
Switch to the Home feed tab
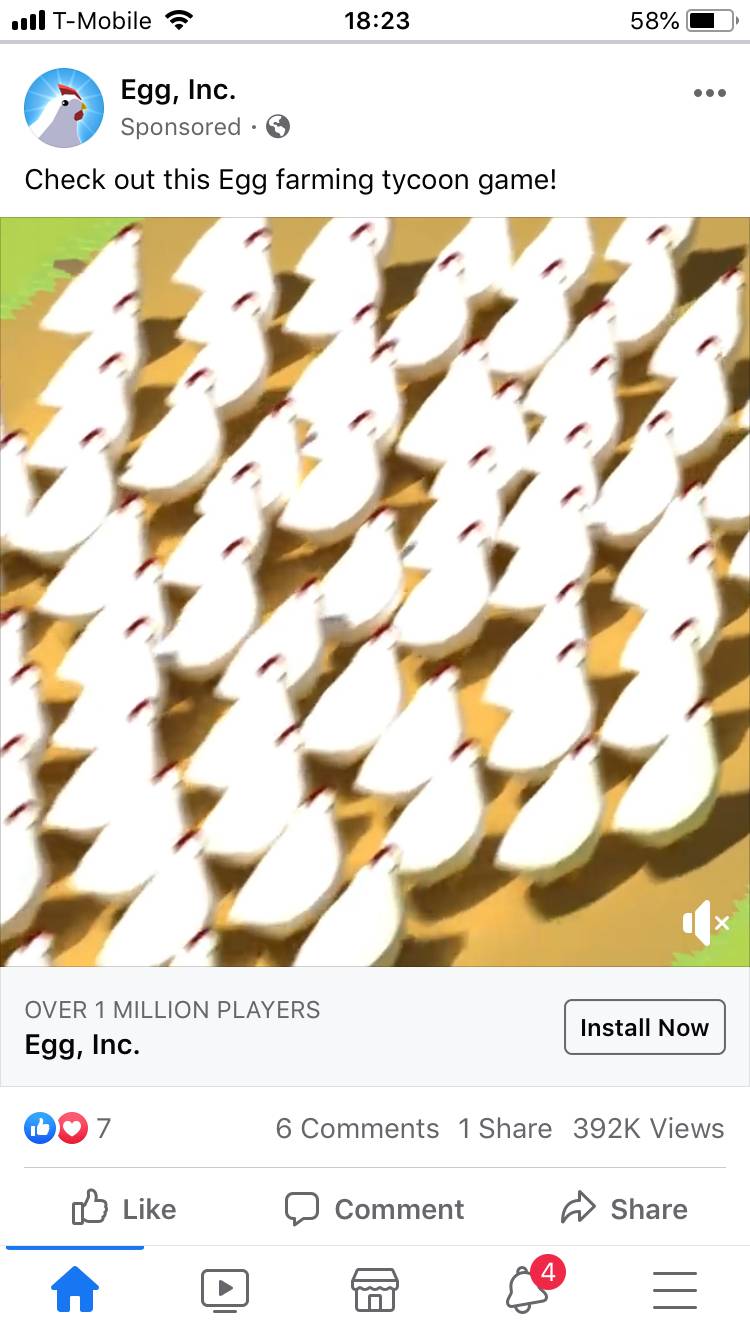coord(75,1288)
